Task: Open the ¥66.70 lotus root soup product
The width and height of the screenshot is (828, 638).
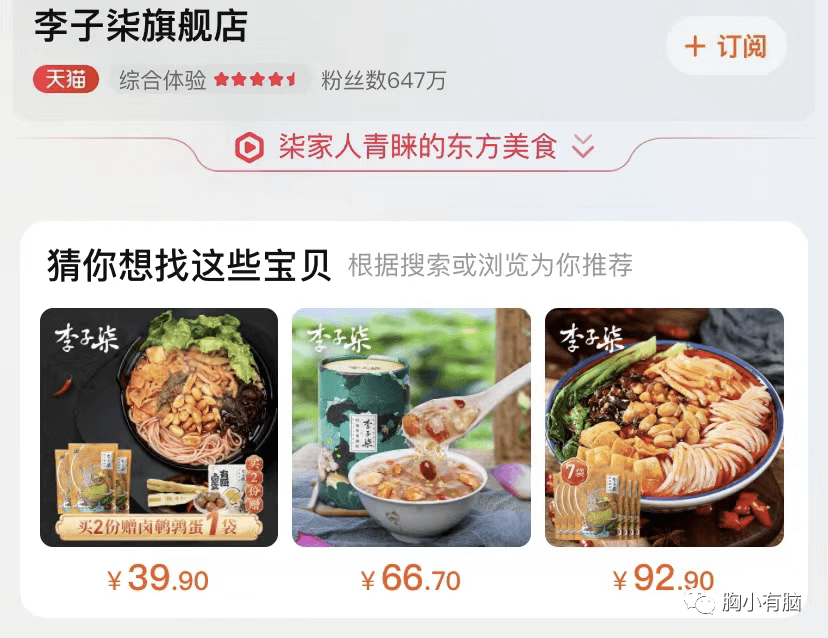Action: coord(411,428)
